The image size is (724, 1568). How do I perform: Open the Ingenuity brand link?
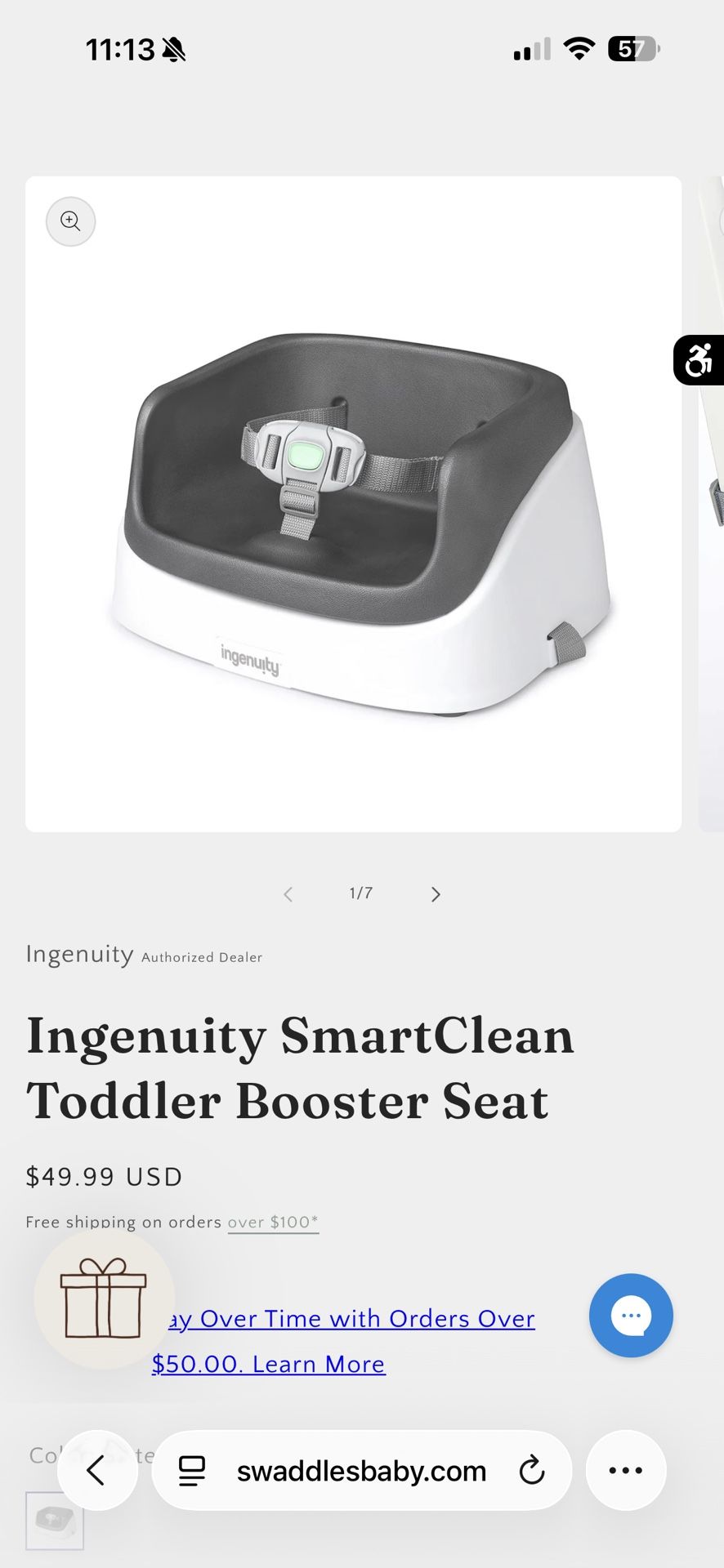point(79,955)
